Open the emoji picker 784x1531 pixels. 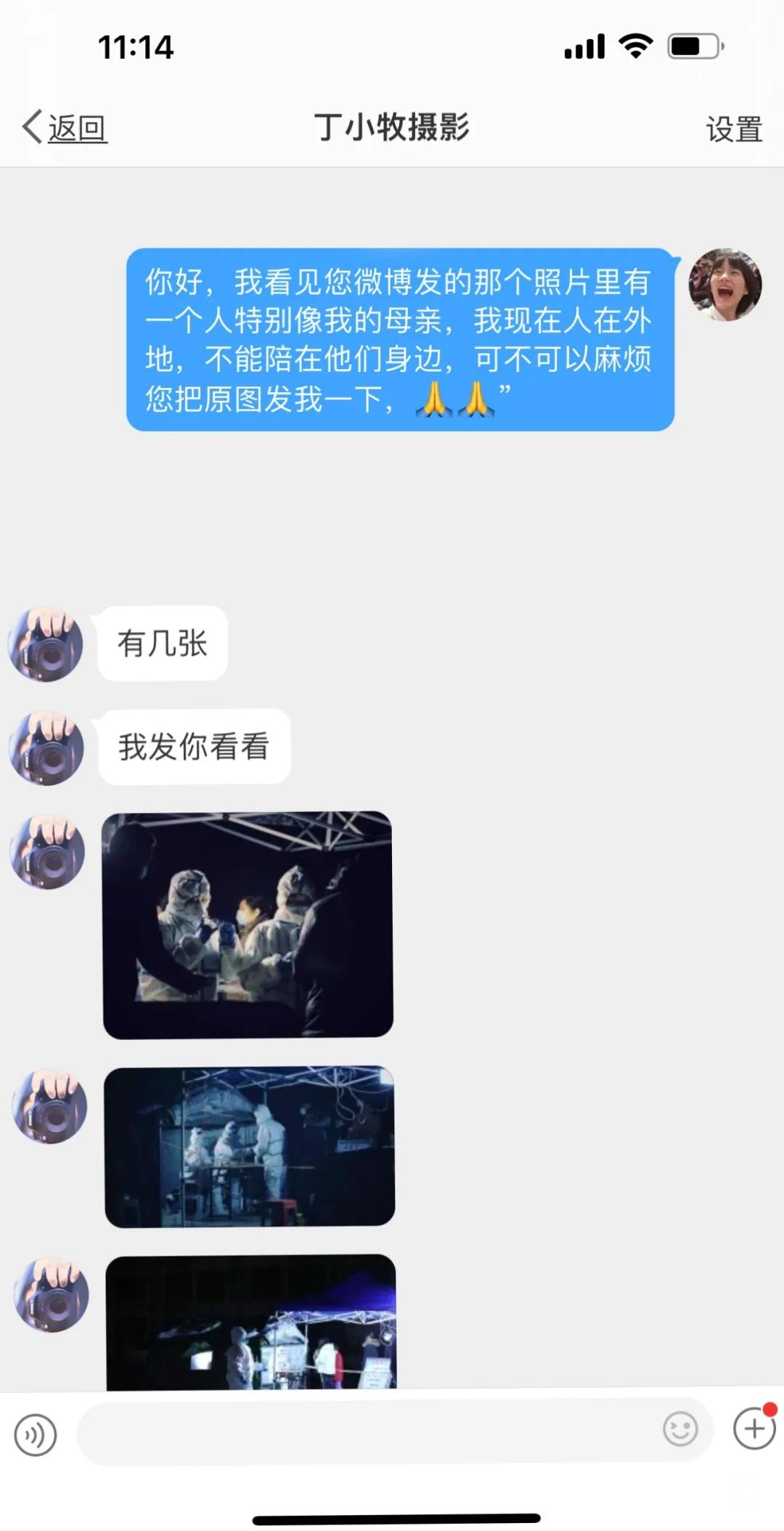coord(680,1429)
